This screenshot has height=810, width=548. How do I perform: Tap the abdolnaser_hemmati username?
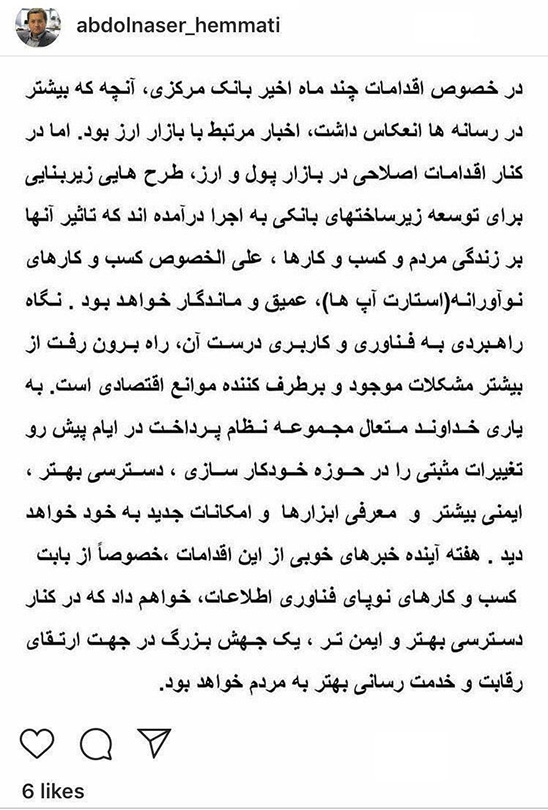tap(179, 26)
